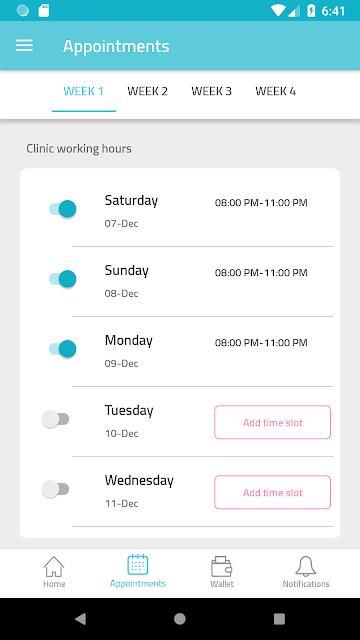Disable Saturday working hours toggle
Viewport: 360px width, 640px height.
tap(62, 209)
